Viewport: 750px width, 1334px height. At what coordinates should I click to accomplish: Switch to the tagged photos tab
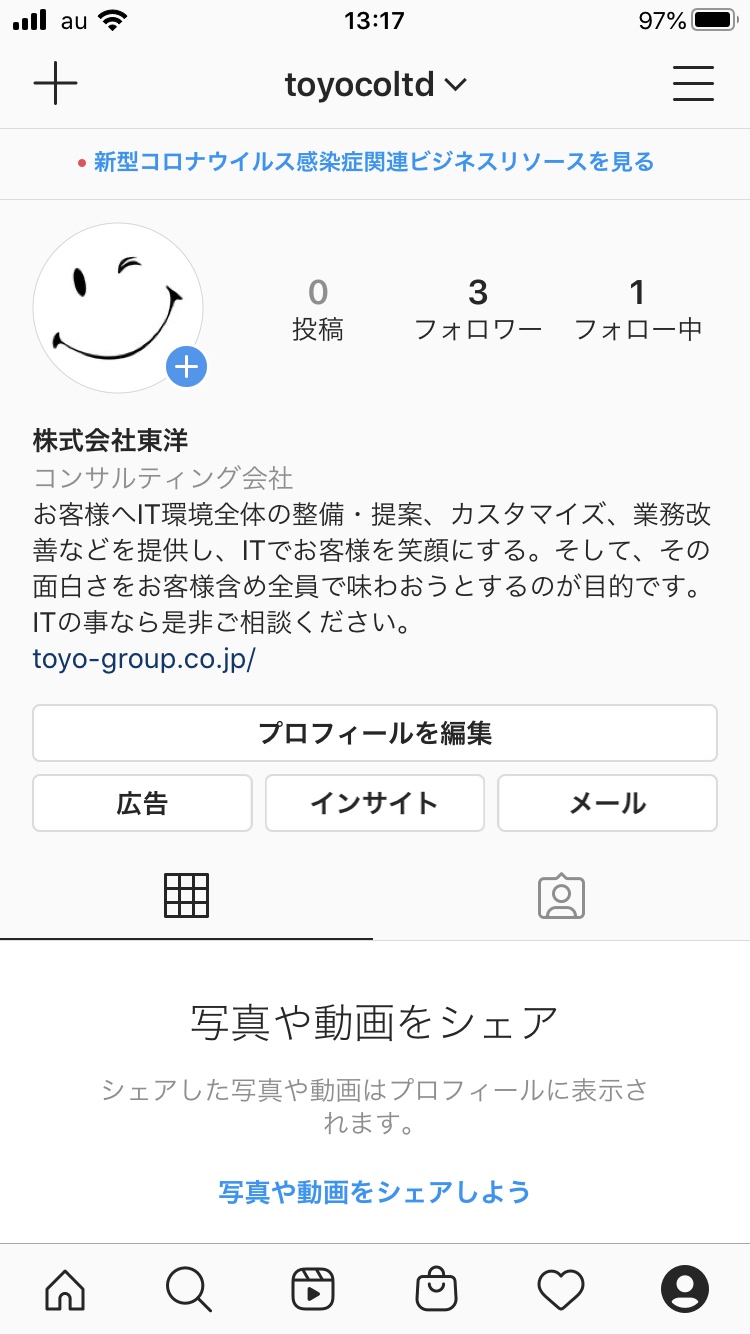(561, 896)
